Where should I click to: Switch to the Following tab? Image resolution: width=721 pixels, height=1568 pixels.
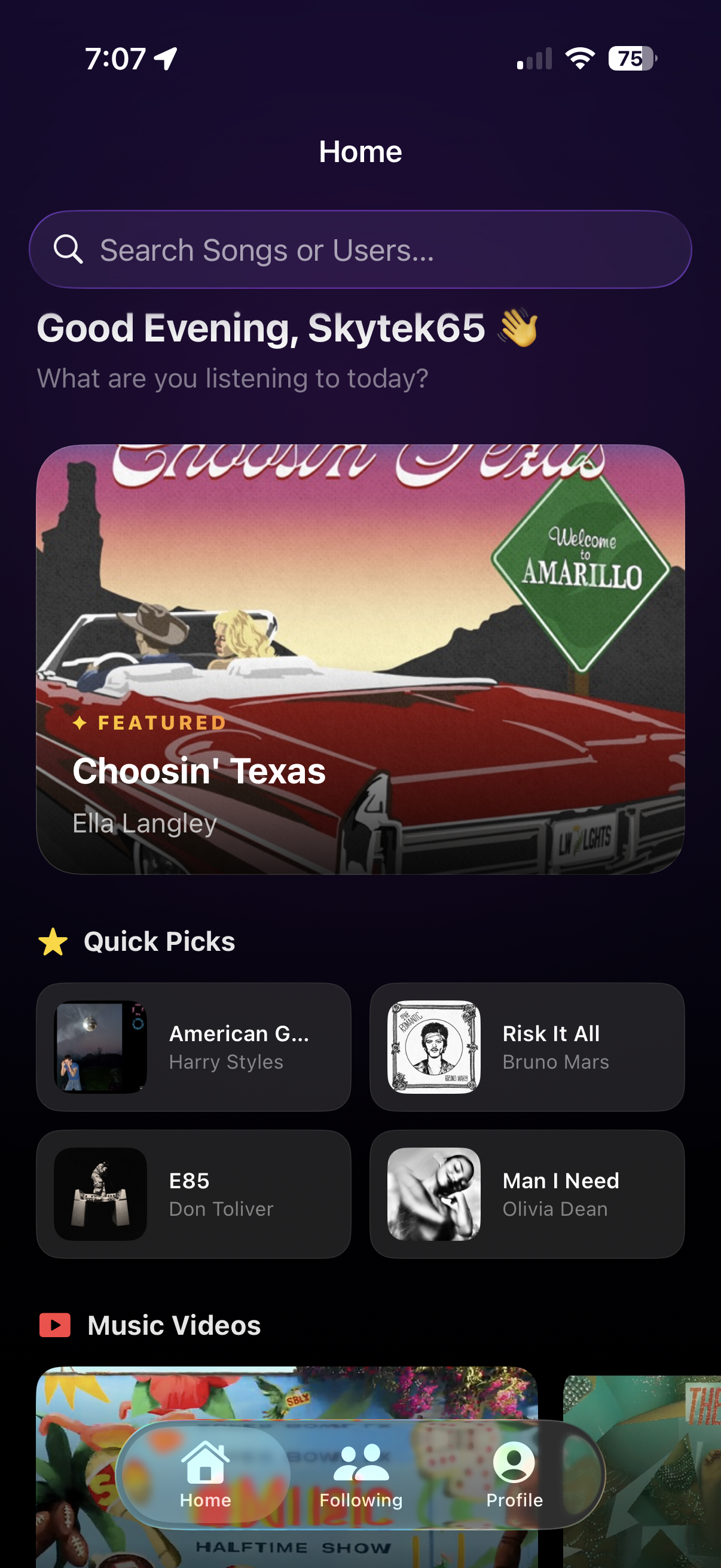click(361, 1474)
